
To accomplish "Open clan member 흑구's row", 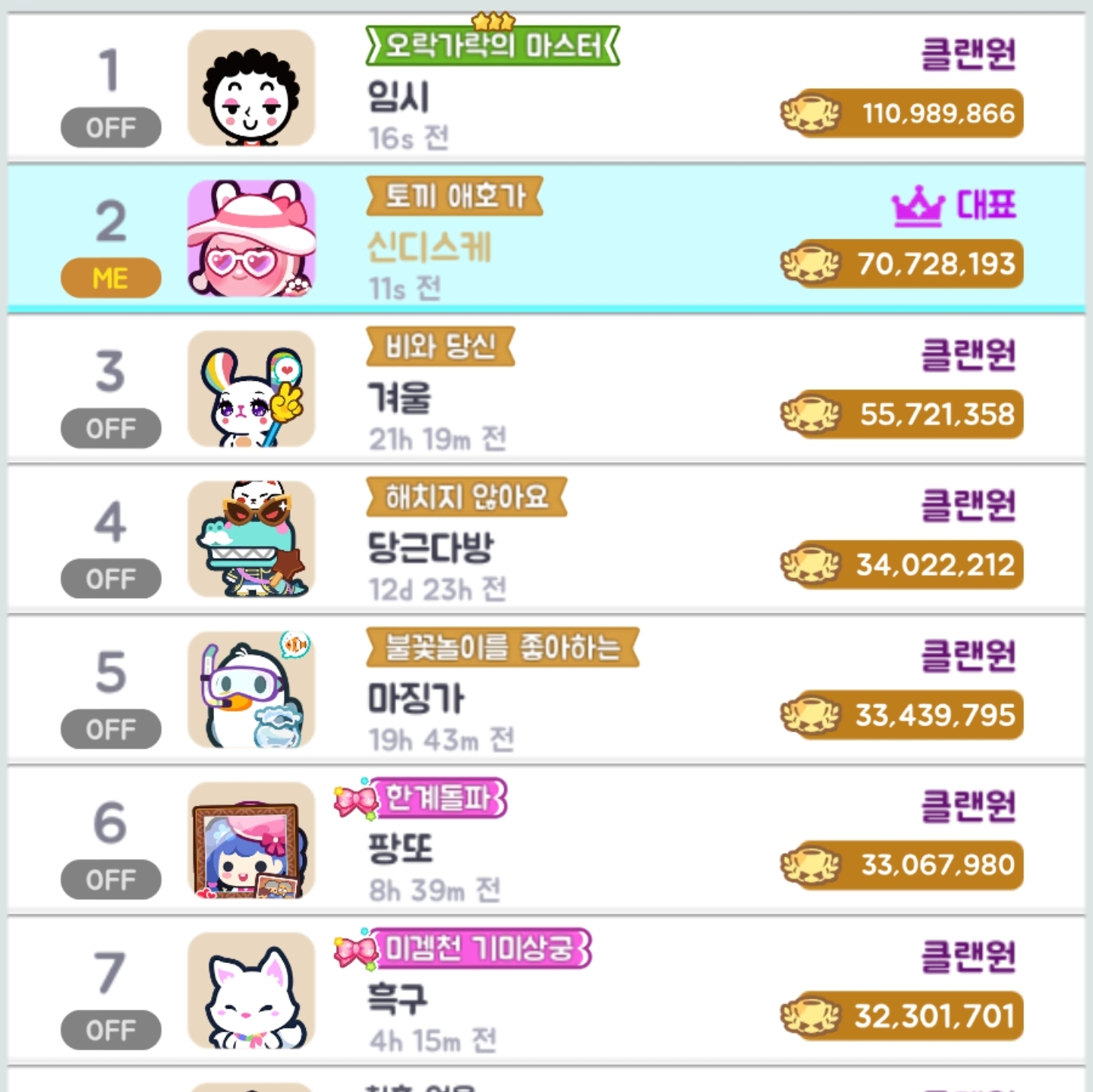I will (546, 990).
